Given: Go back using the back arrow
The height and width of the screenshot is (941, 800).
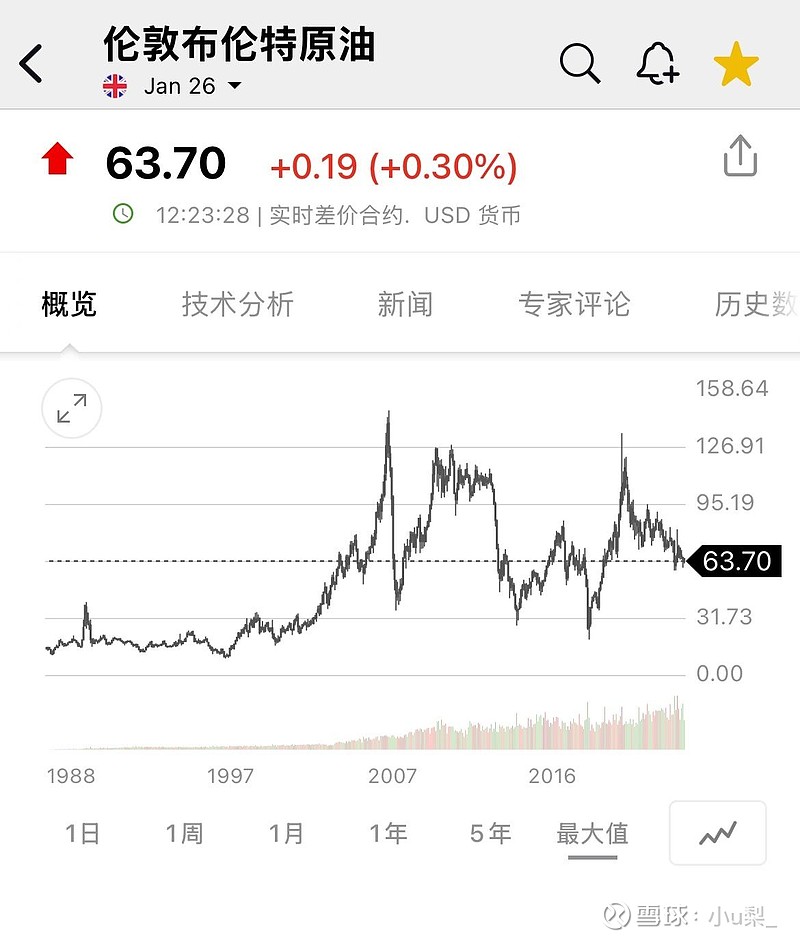Looking at the screenshot, I should click(32, 62).
